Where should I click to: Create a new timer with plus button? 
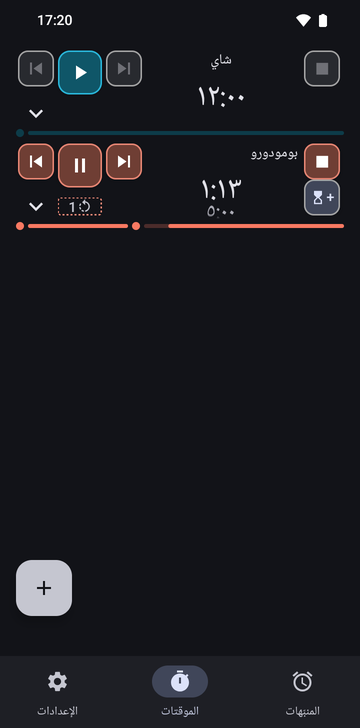tap(44, 588)
